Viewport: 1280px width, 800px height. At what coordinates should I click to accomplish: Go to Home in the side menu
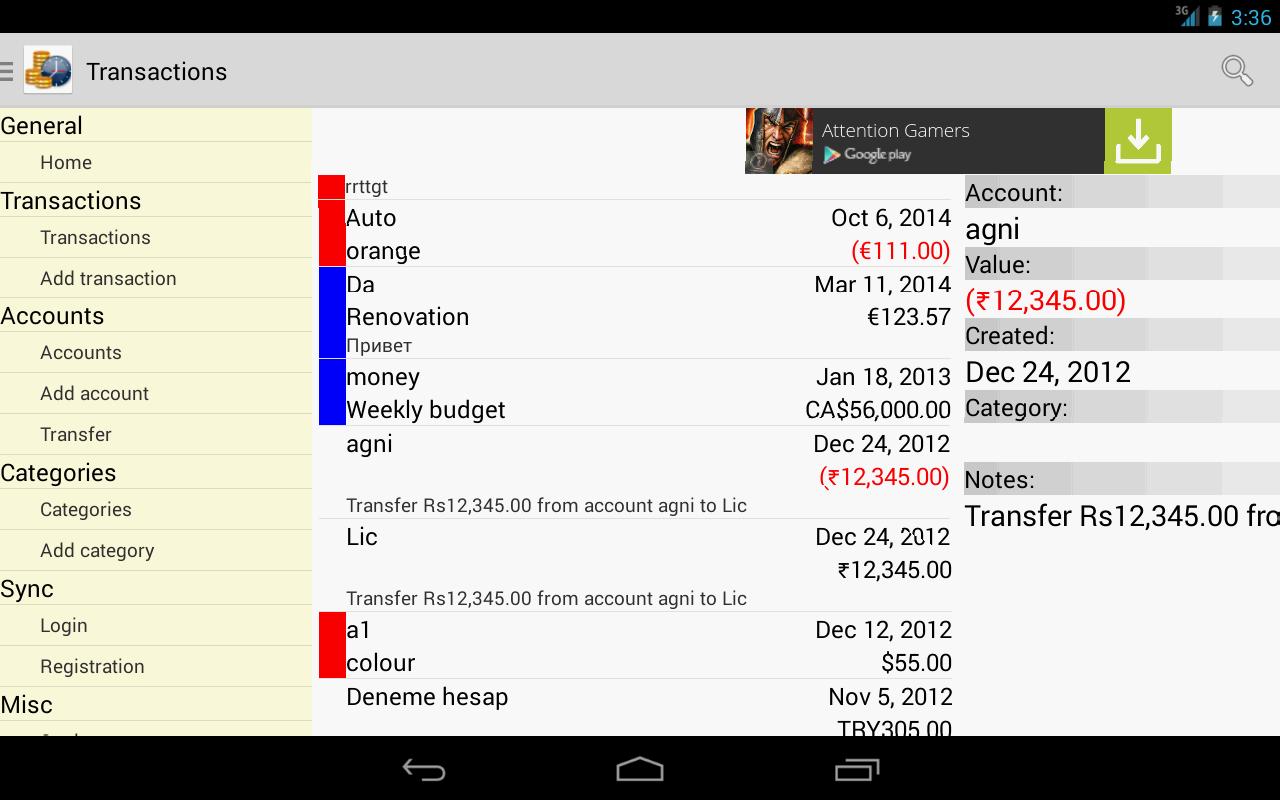(66, 163)
